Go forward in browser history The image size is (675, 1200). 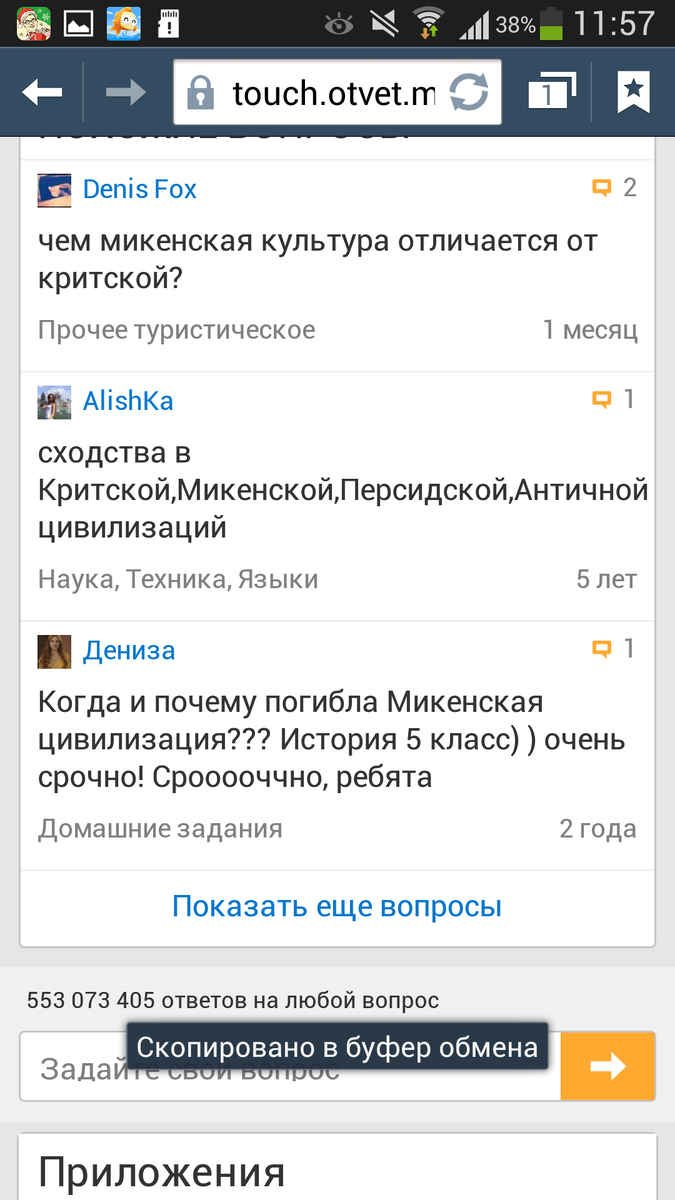pos(126,93)
